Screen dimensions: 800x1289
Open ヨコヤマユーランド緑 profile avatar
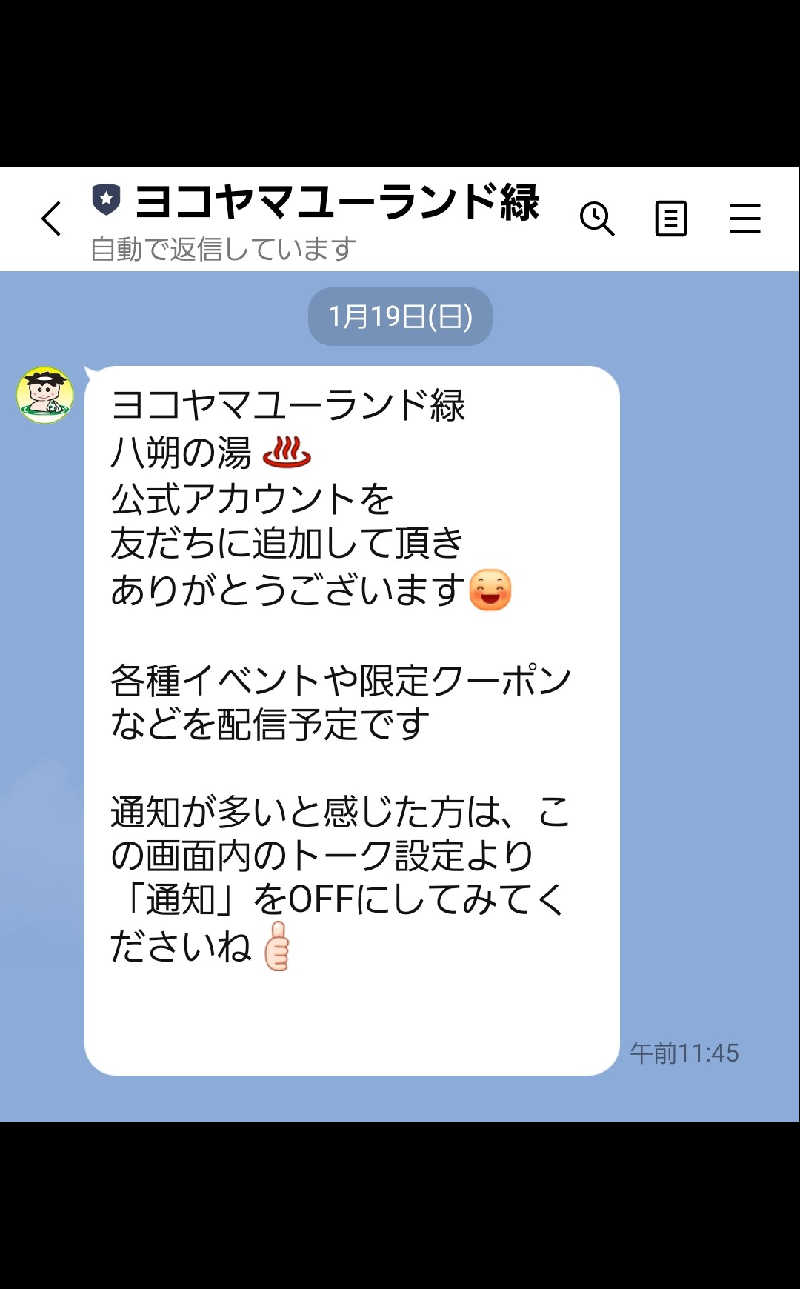tap(45, 395)
